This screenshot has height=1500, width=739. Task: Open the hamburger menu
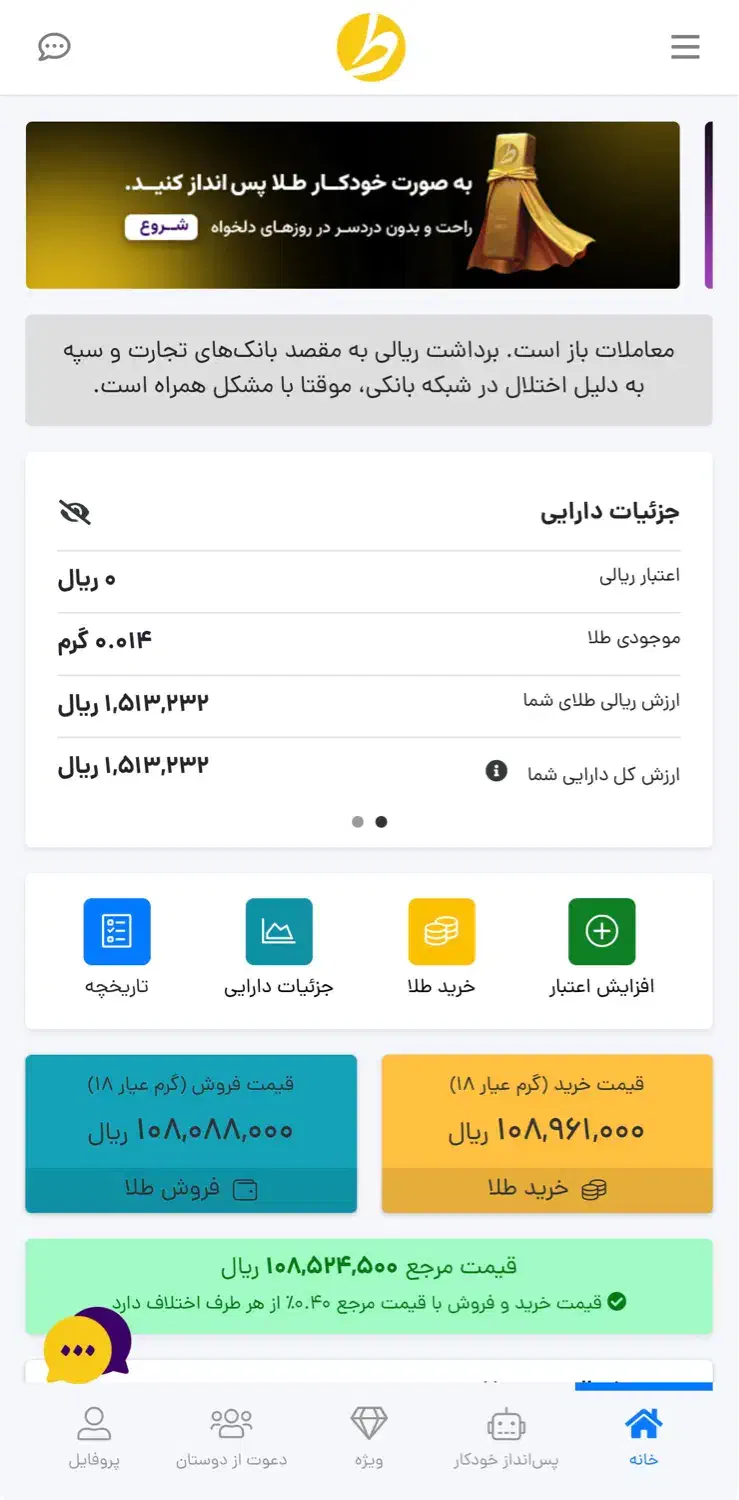tap(685, 47)
